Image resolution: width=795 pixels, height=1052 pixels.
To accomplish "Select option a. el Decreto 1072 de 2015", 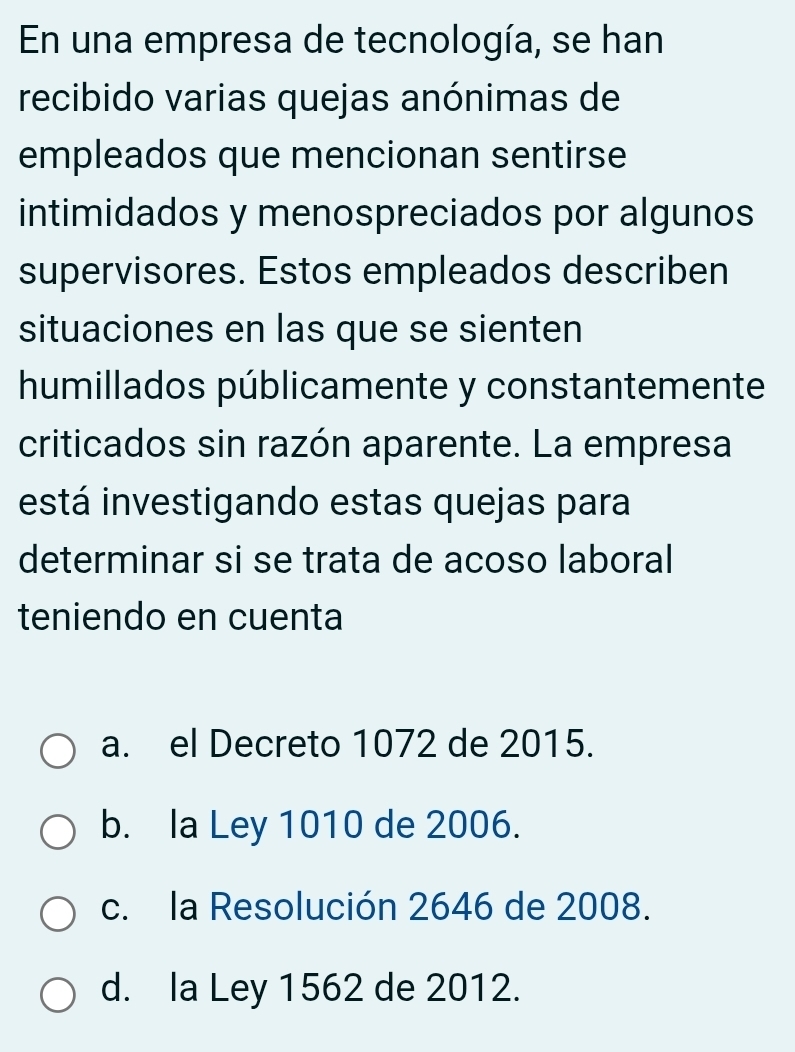I will (x=59, y=750).
